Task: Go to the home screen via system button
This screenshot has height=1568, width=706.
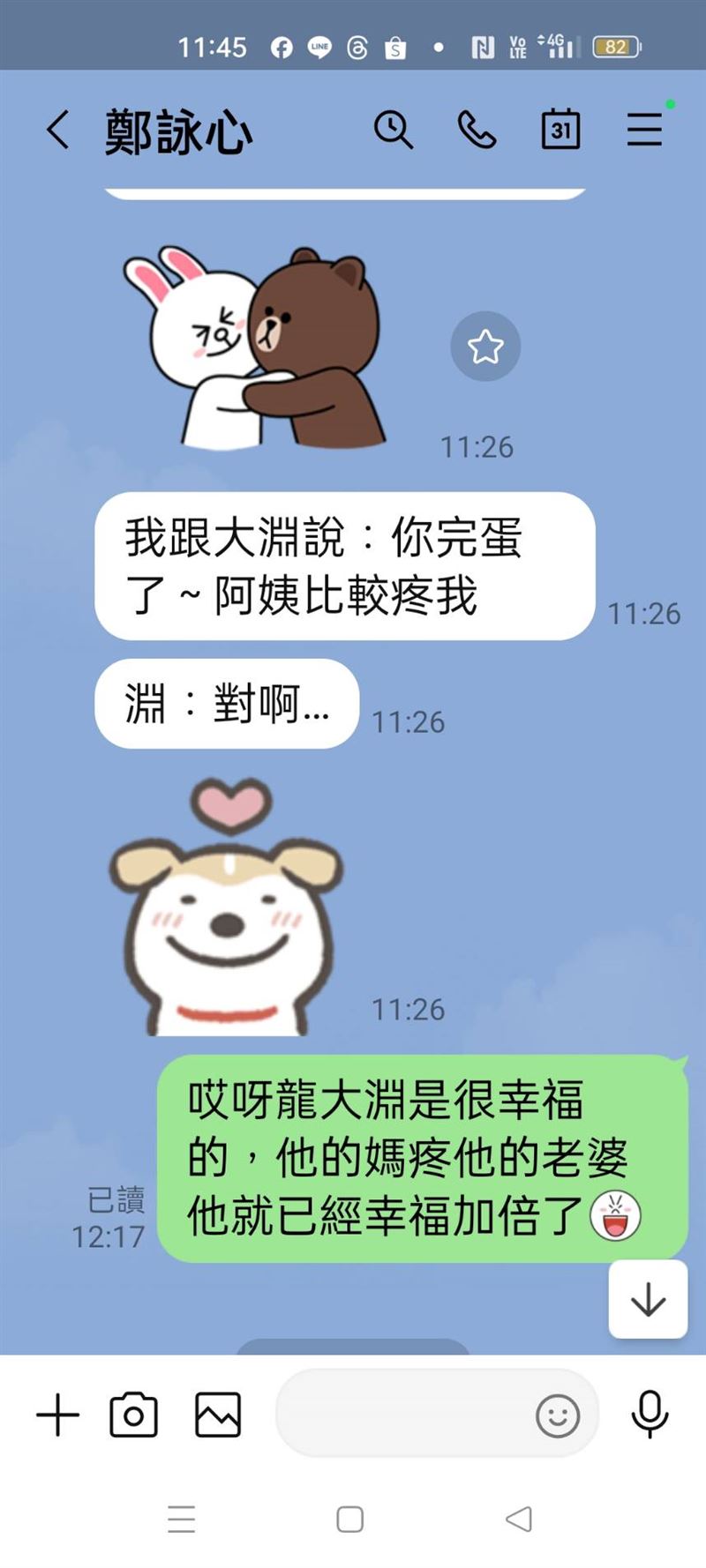Action: 350,1519
